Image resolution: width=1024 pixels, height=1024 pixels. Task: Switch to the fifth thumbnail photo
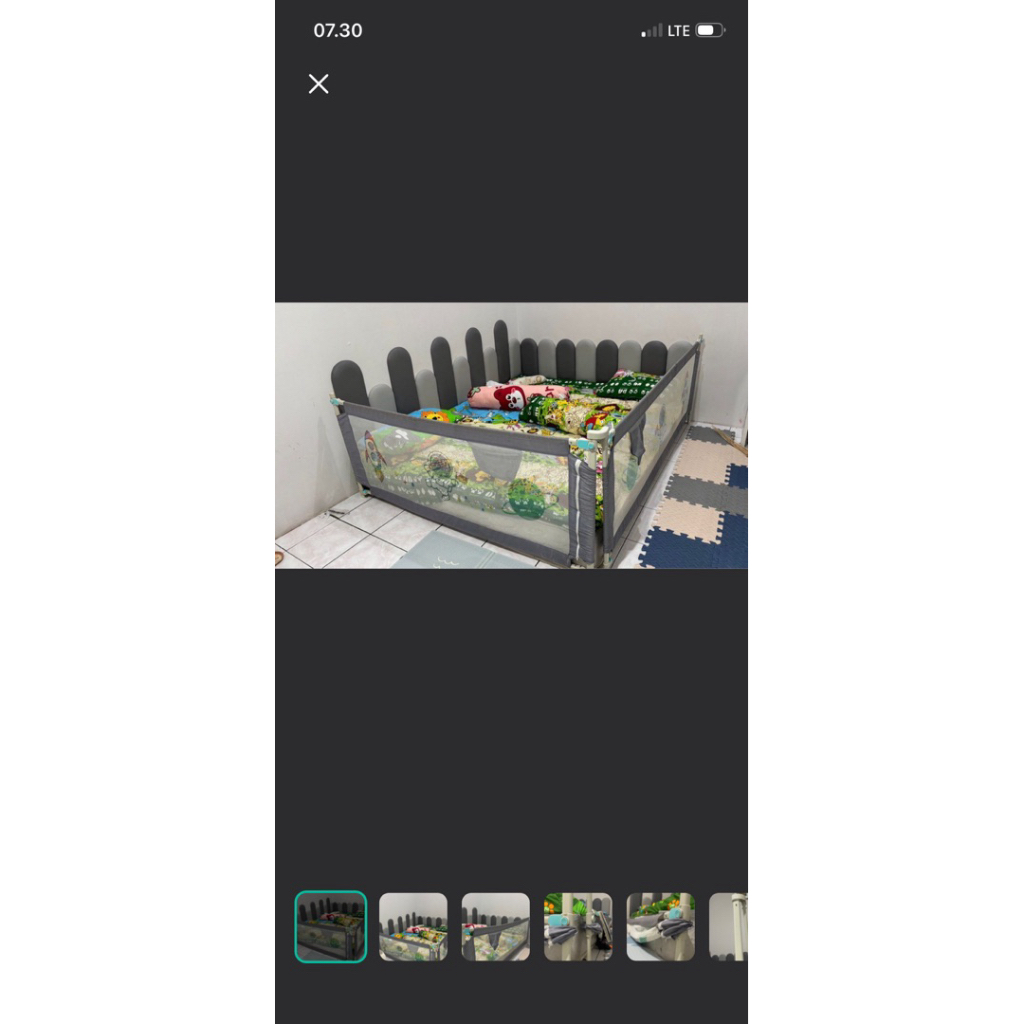coord(660,927)
